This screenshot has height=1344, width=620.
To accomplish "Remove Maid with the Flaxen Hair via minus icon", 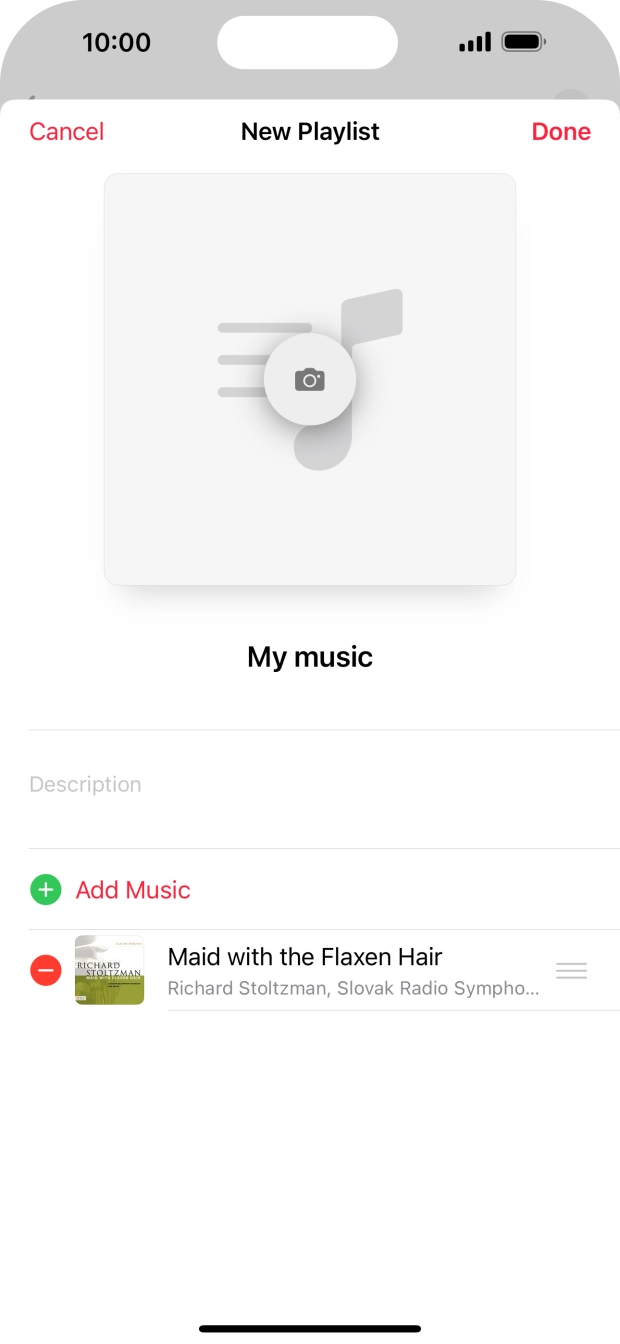I will tap(46, 970).
